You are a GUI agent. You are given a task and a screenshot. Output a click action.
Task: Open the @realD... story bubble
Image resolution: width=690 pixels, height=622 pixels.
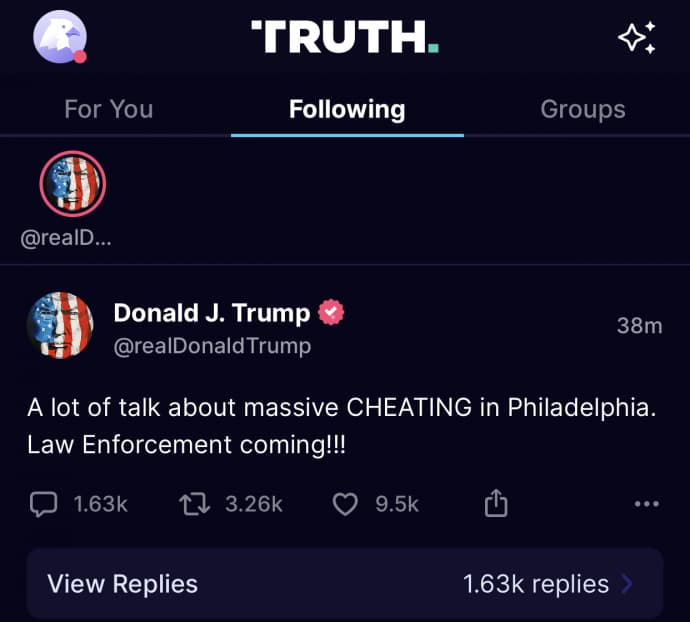[x=72, y=185]
